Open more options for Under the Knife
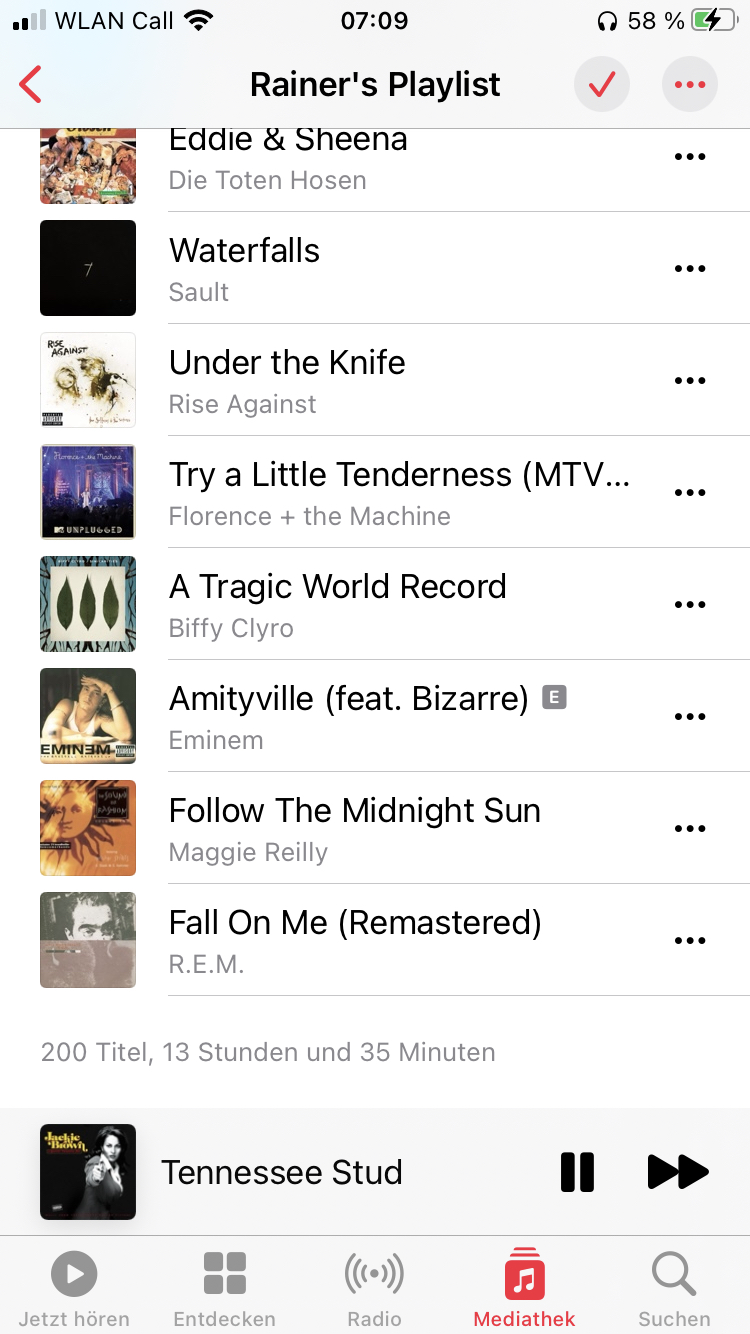The height and width of the screenshot is (1334, 750). point(689,380)
